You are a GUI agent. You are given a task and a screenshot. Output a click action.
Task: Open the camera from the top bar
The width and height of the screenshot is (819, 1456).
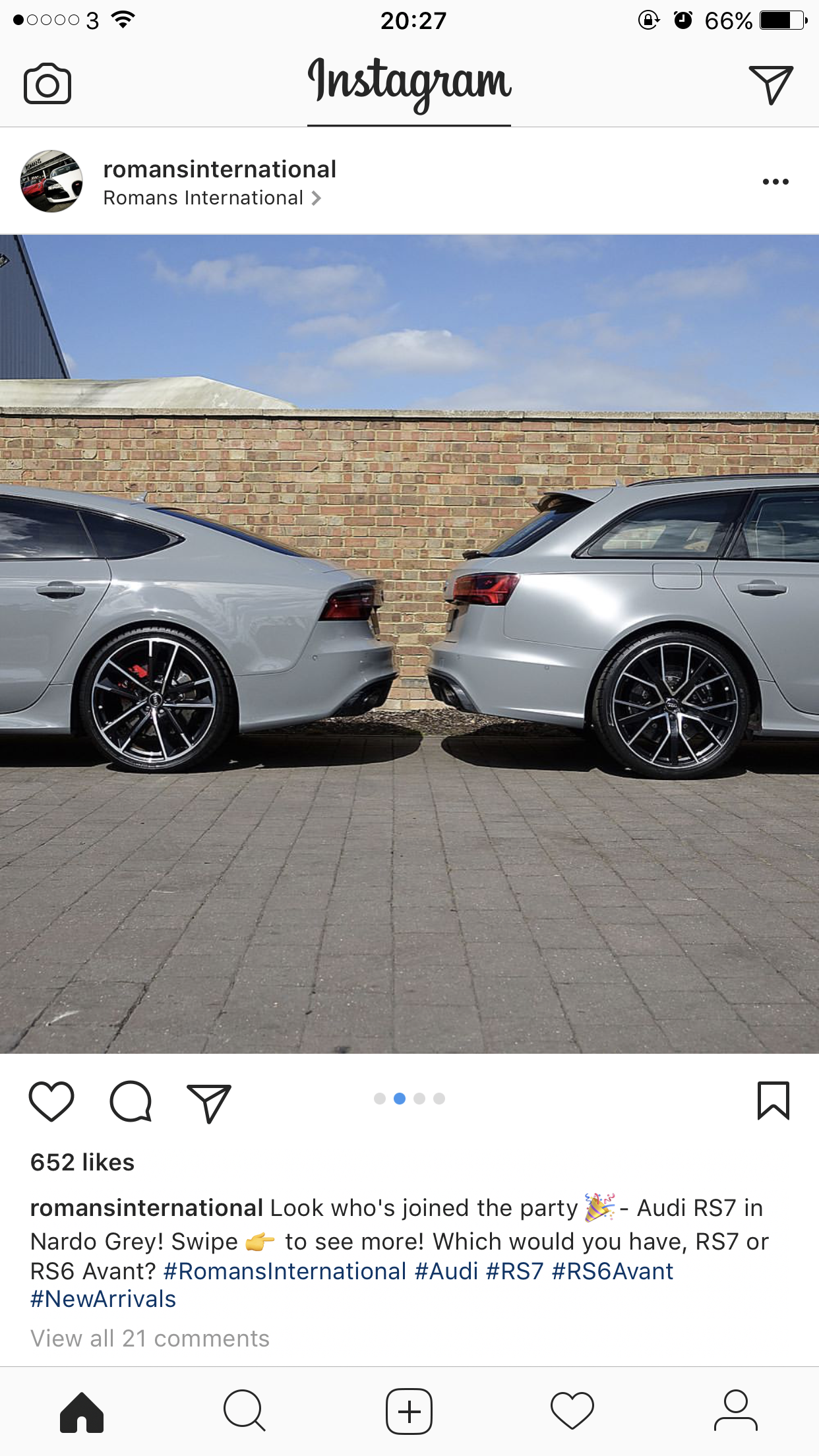(x=47, y=84)
